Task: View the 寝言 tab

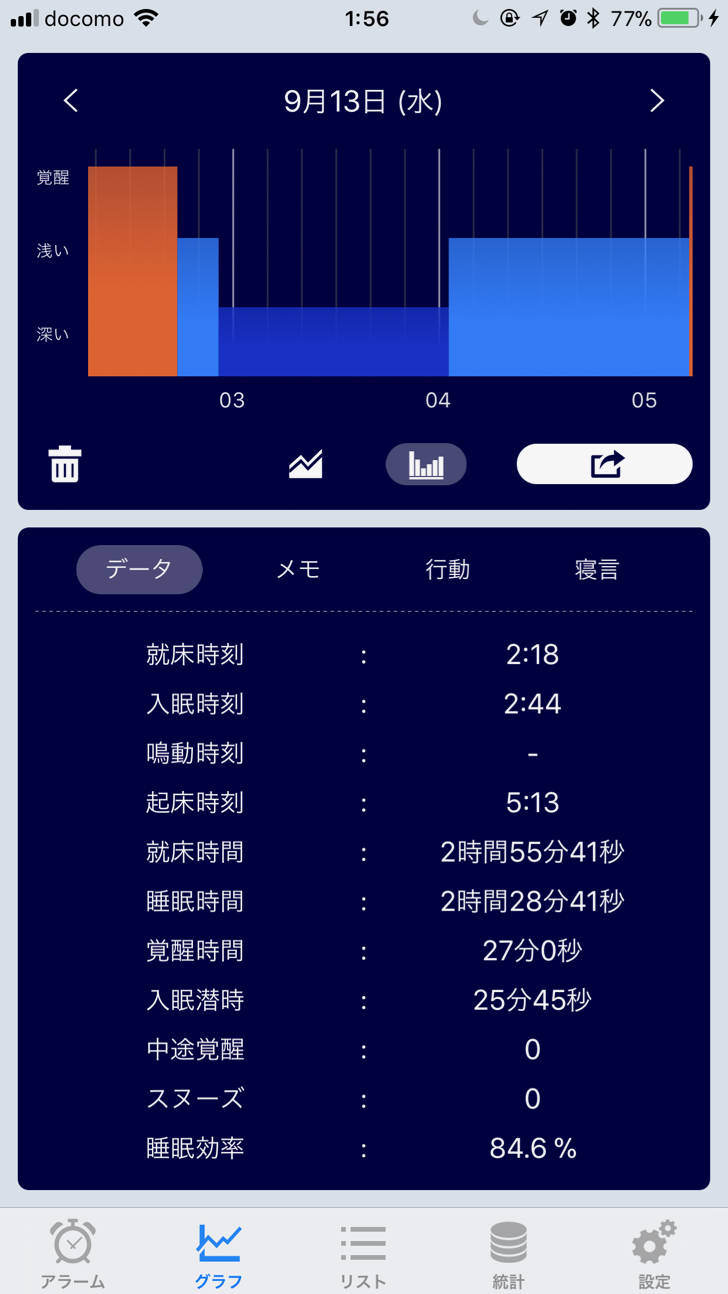Action: 597,570
